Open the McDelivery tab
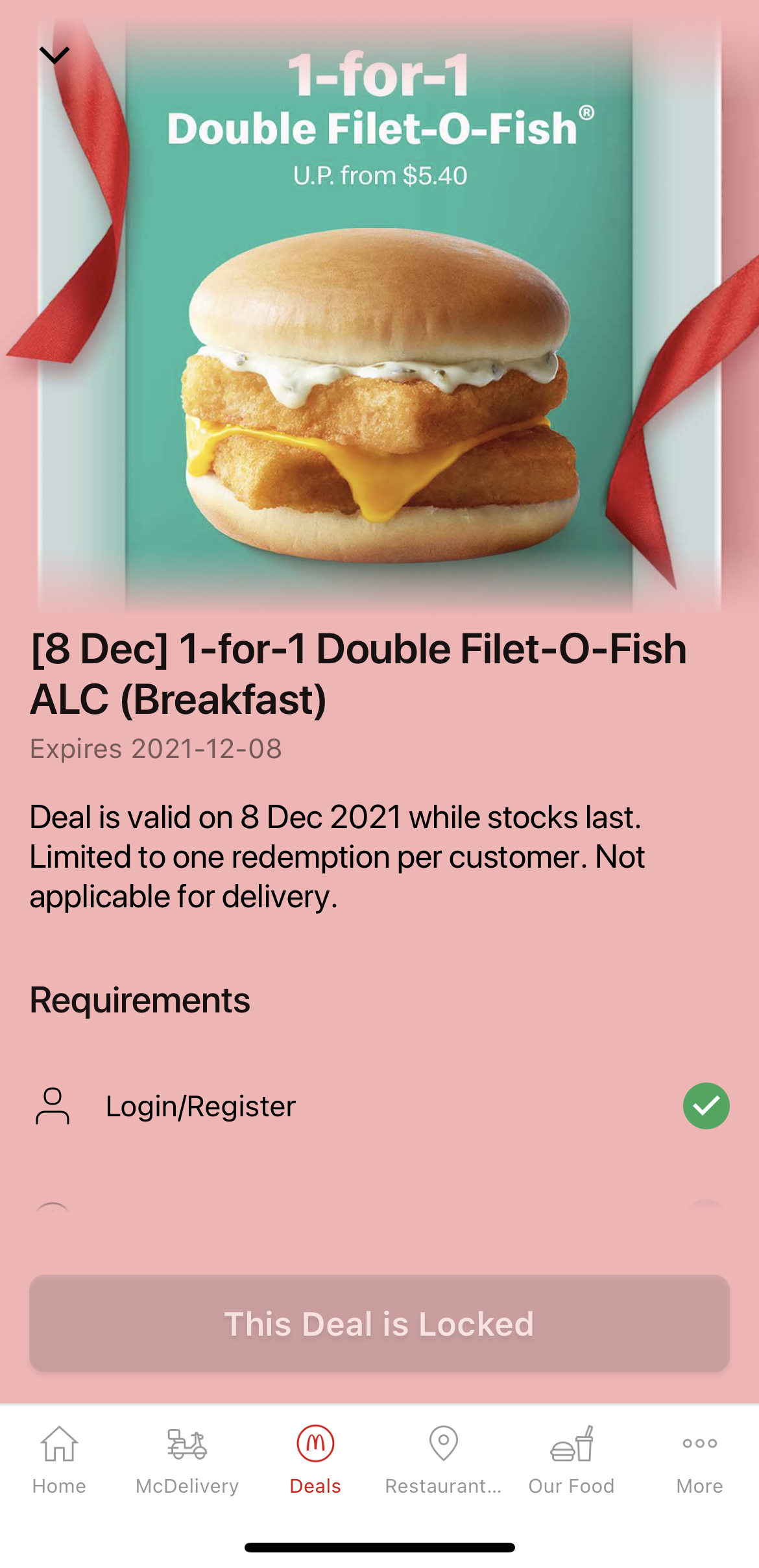 click(187, 1460)
